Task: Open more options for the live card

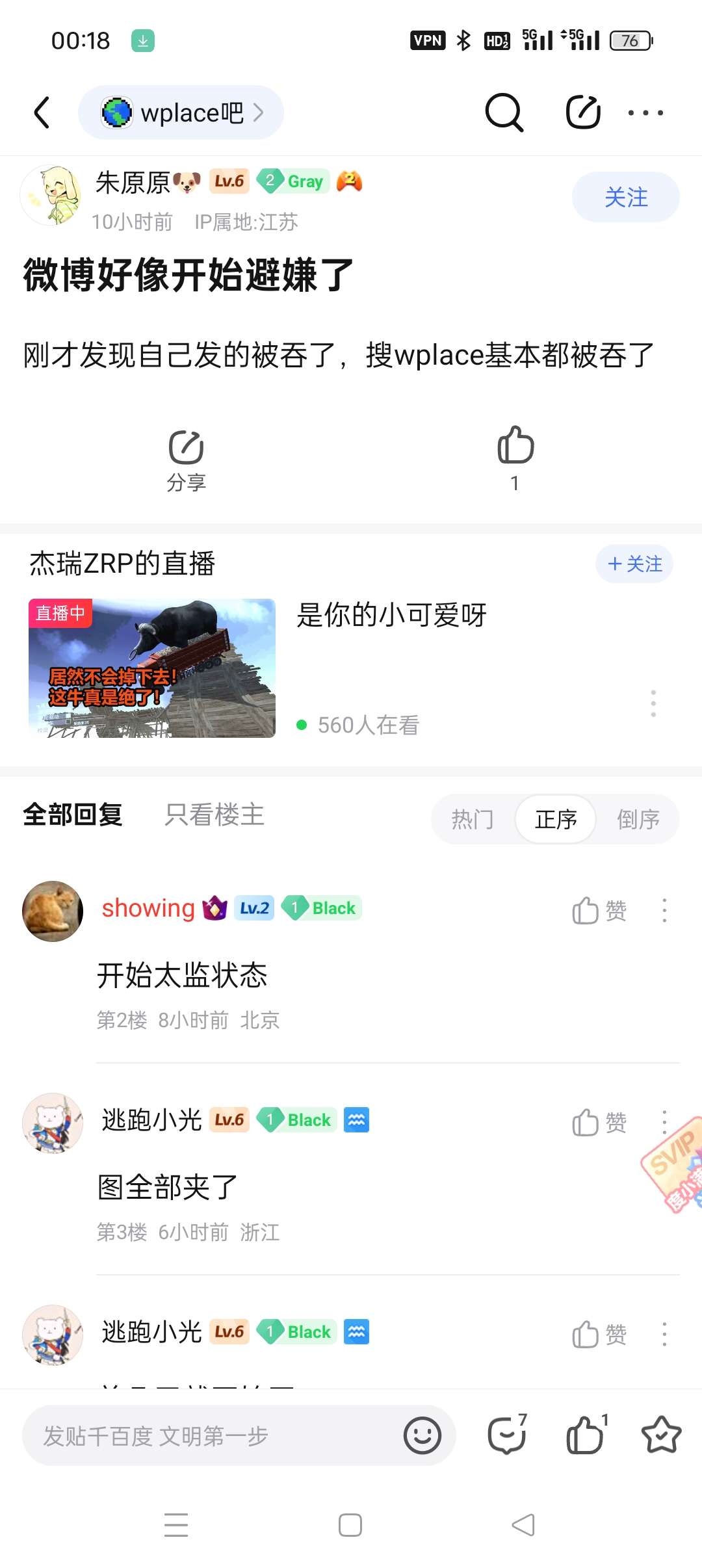Action: point(653,703)
